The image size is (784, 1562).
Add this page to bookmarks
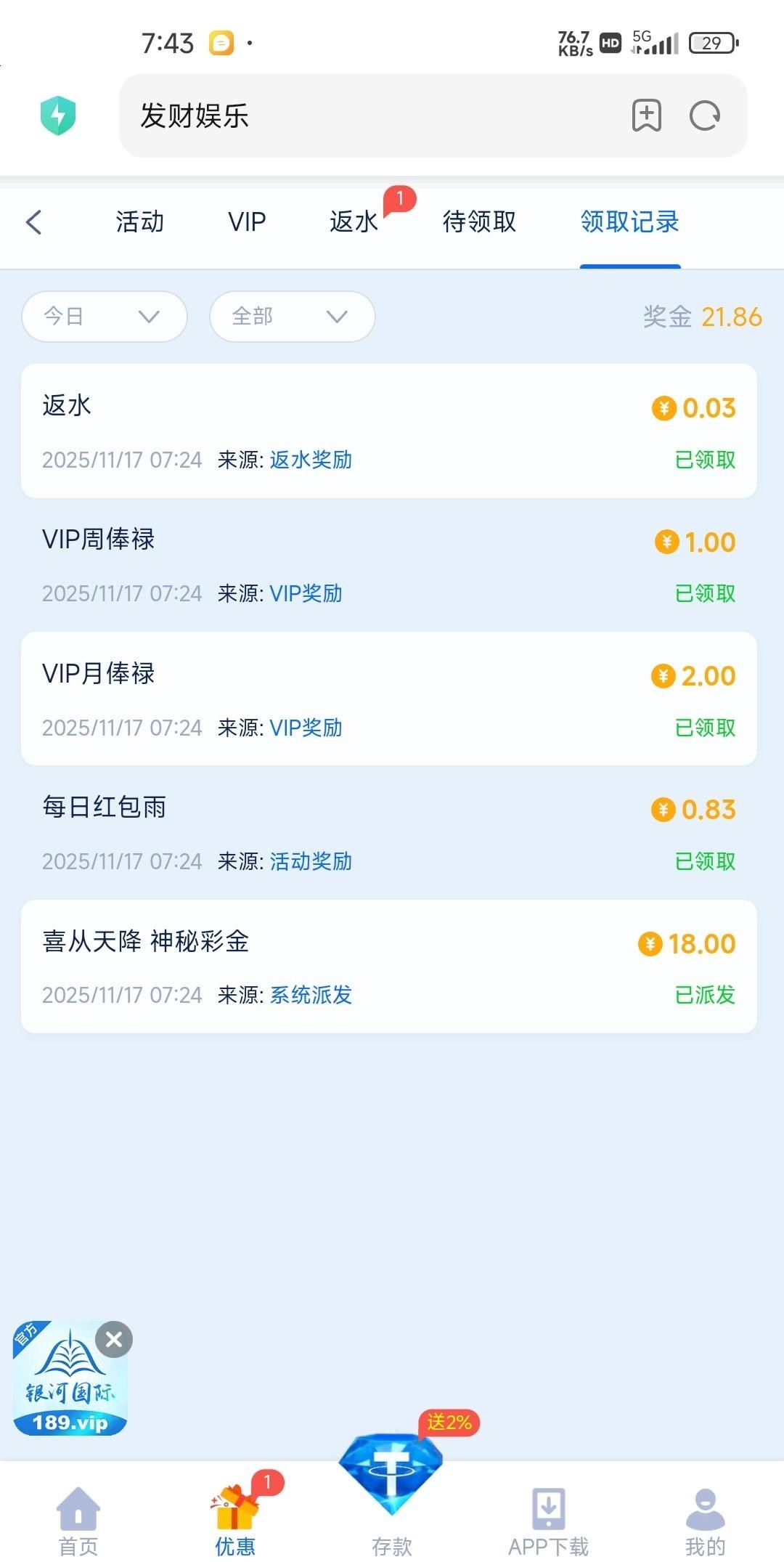pyautogui.click(x=646, y=115)
